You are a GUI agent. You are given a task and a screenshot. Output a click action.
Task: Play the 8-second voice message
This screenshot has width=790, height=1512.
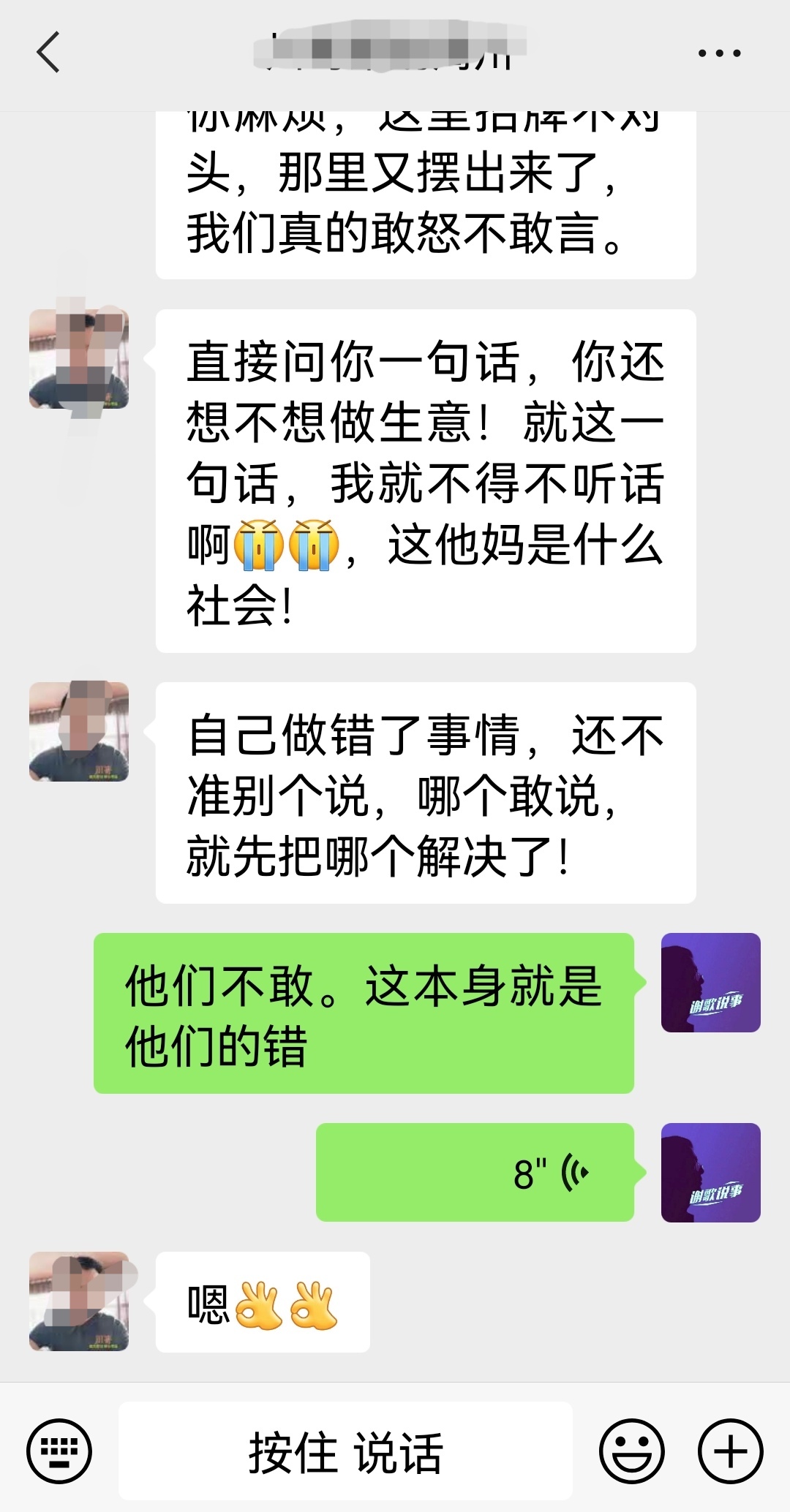pyautogui.click(x=475, y=1173)
